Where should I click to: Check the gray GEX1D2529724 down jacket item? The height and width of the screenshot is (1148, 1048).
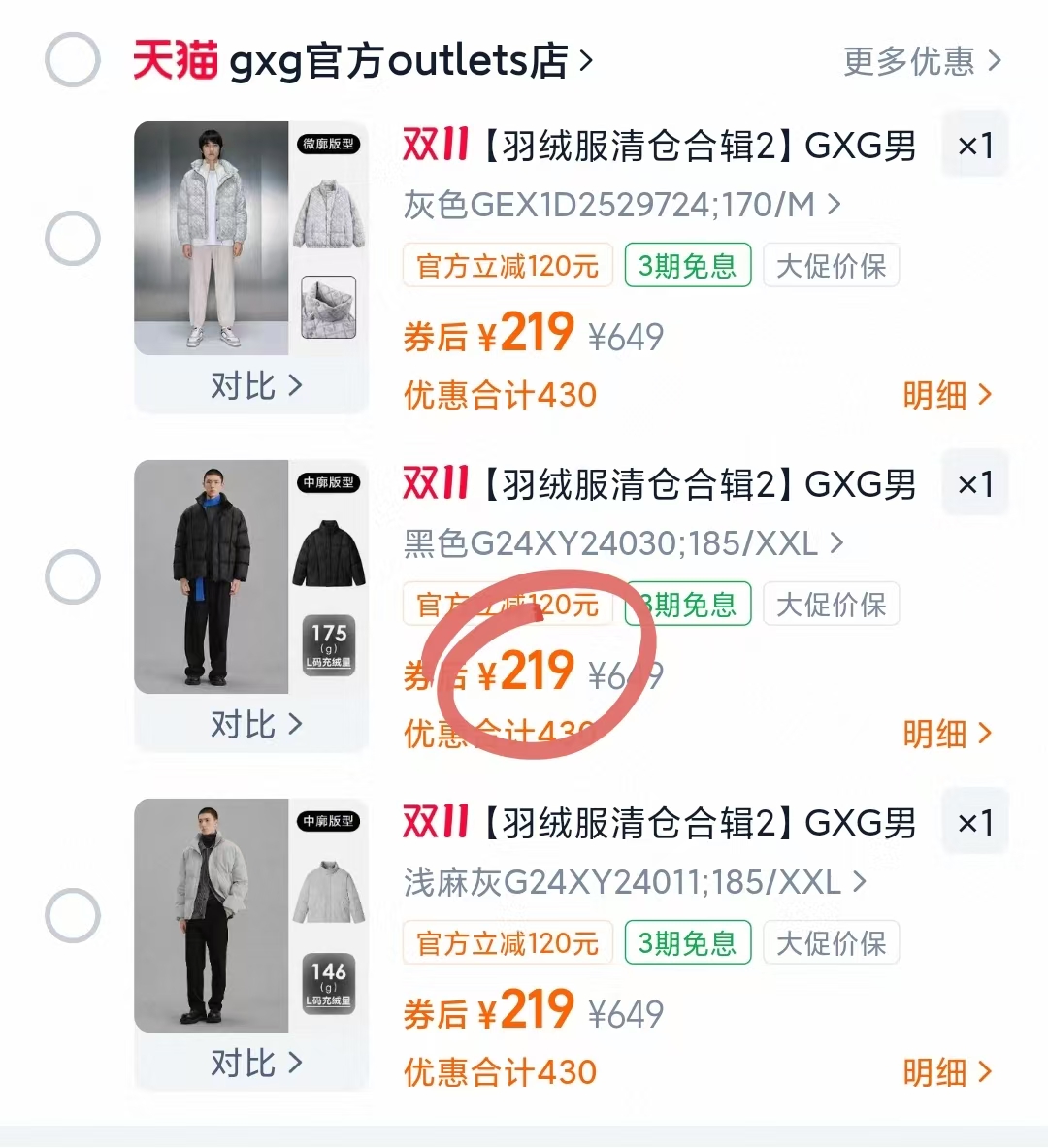coord(73,236)
